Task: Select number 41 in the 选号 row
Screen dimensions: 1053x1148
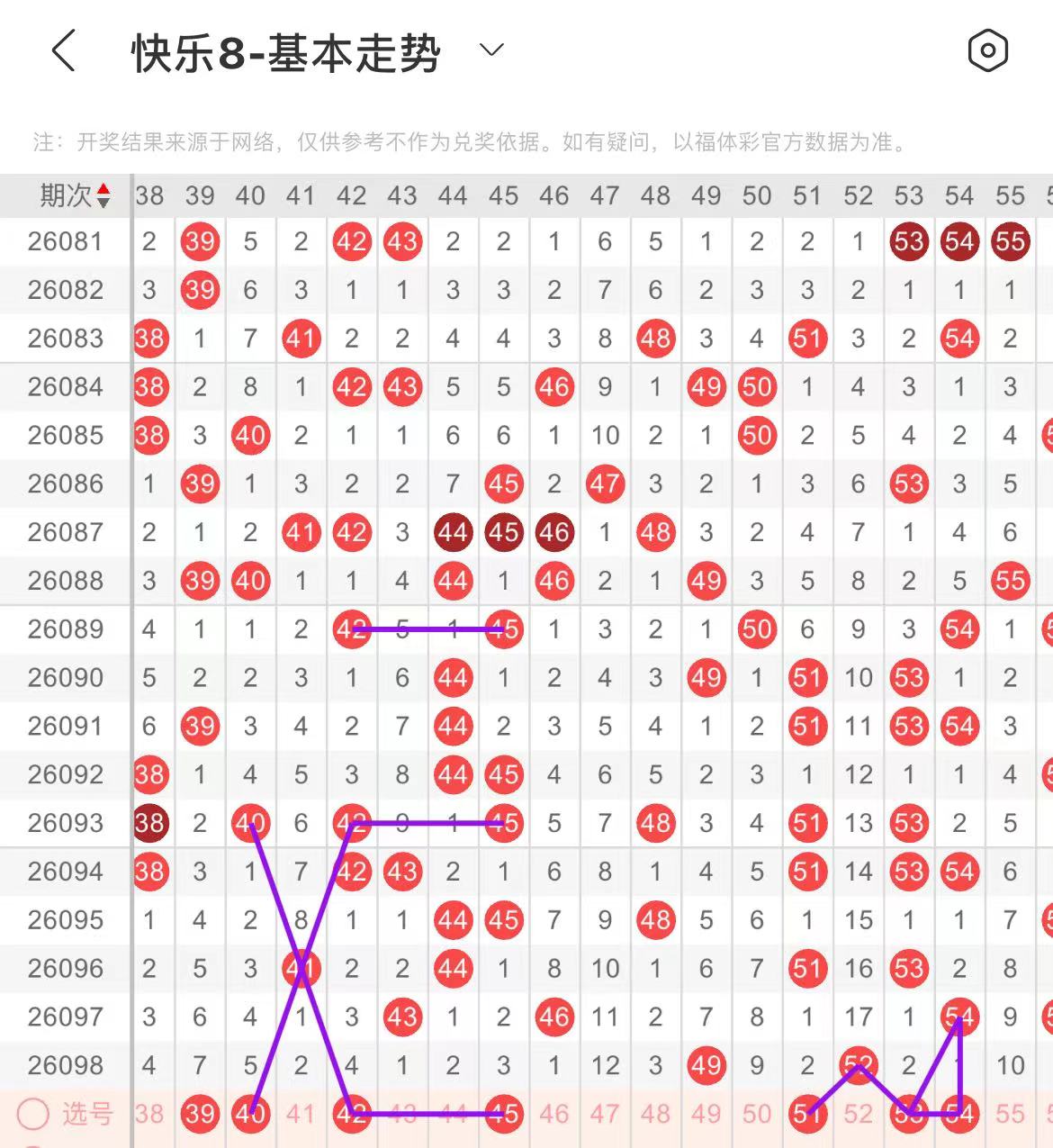Action: click(x=301, y=1114)
